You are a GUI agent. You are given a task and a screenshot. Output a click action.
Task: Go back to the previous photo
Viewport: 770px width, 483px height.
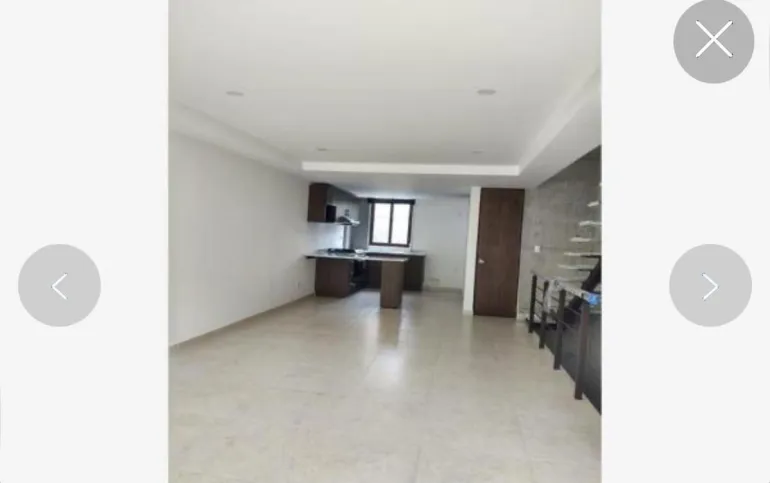[59, 286]
